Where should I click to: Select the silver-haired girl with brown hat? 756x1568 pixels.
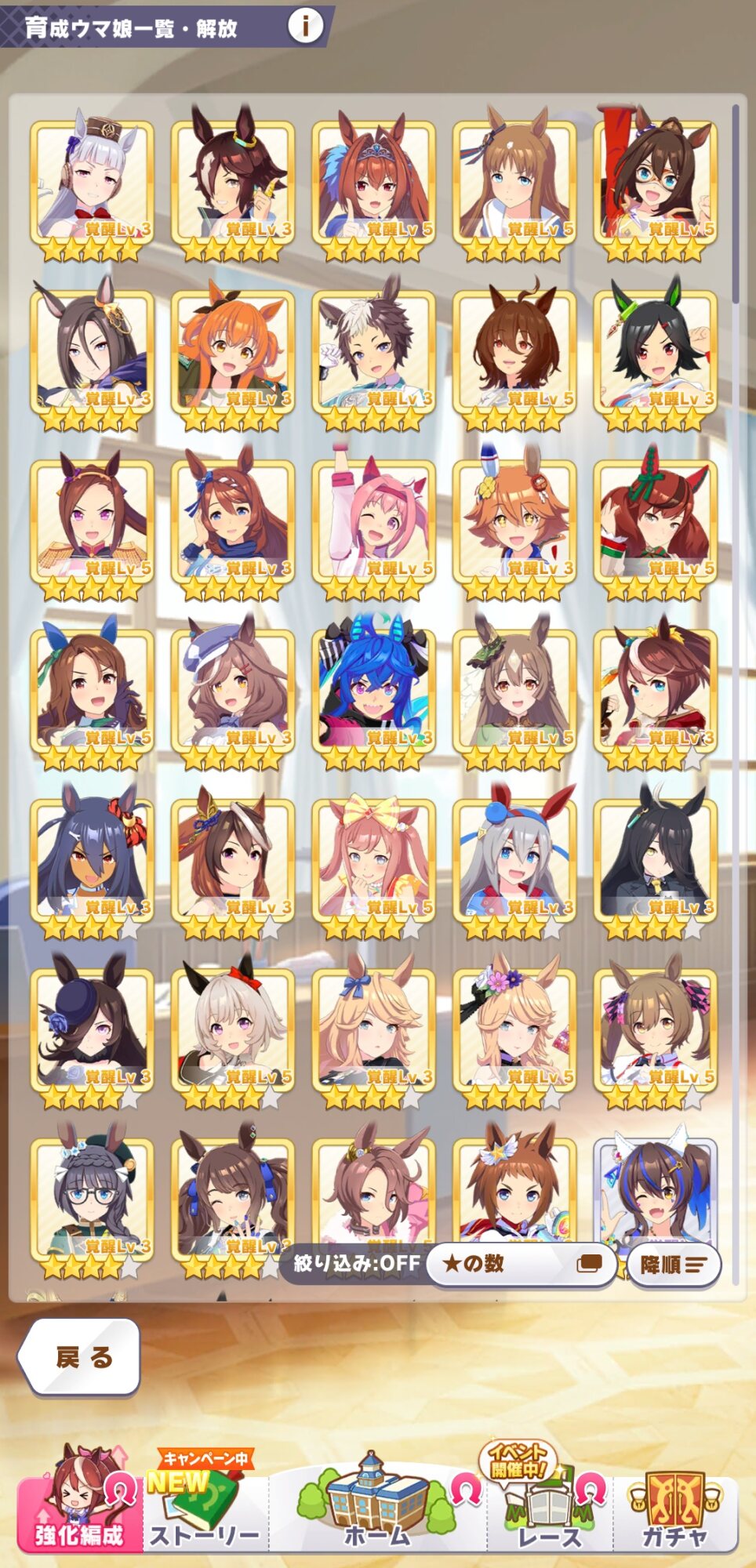(92, 188)
